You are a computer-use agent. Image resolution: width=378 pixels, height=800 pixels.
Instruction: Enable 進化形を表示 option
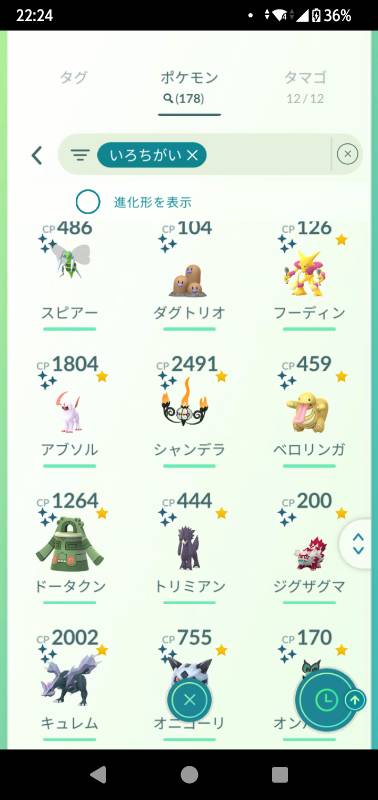(88, 202)
